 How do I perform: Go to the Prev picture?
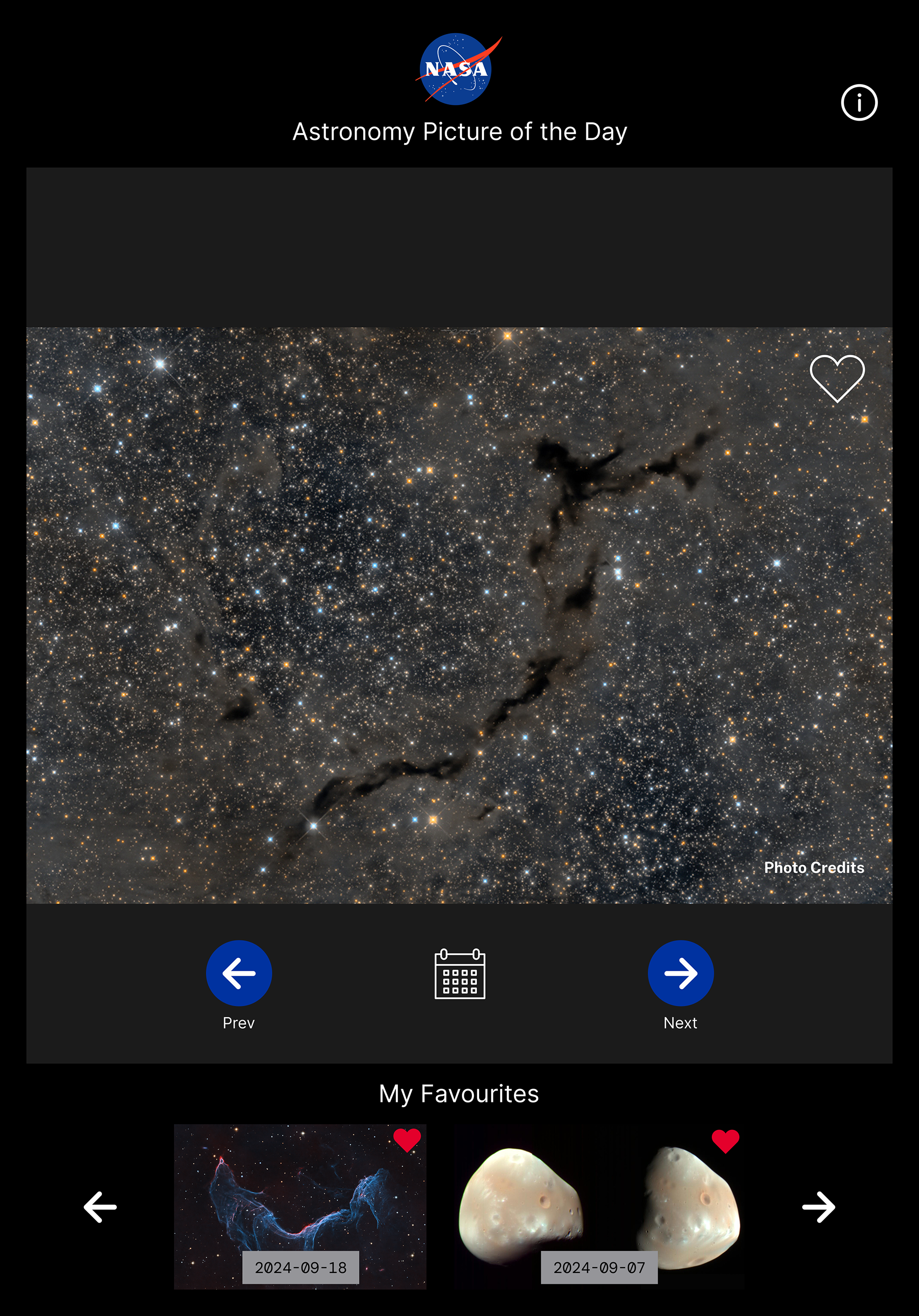click(238, 973)
